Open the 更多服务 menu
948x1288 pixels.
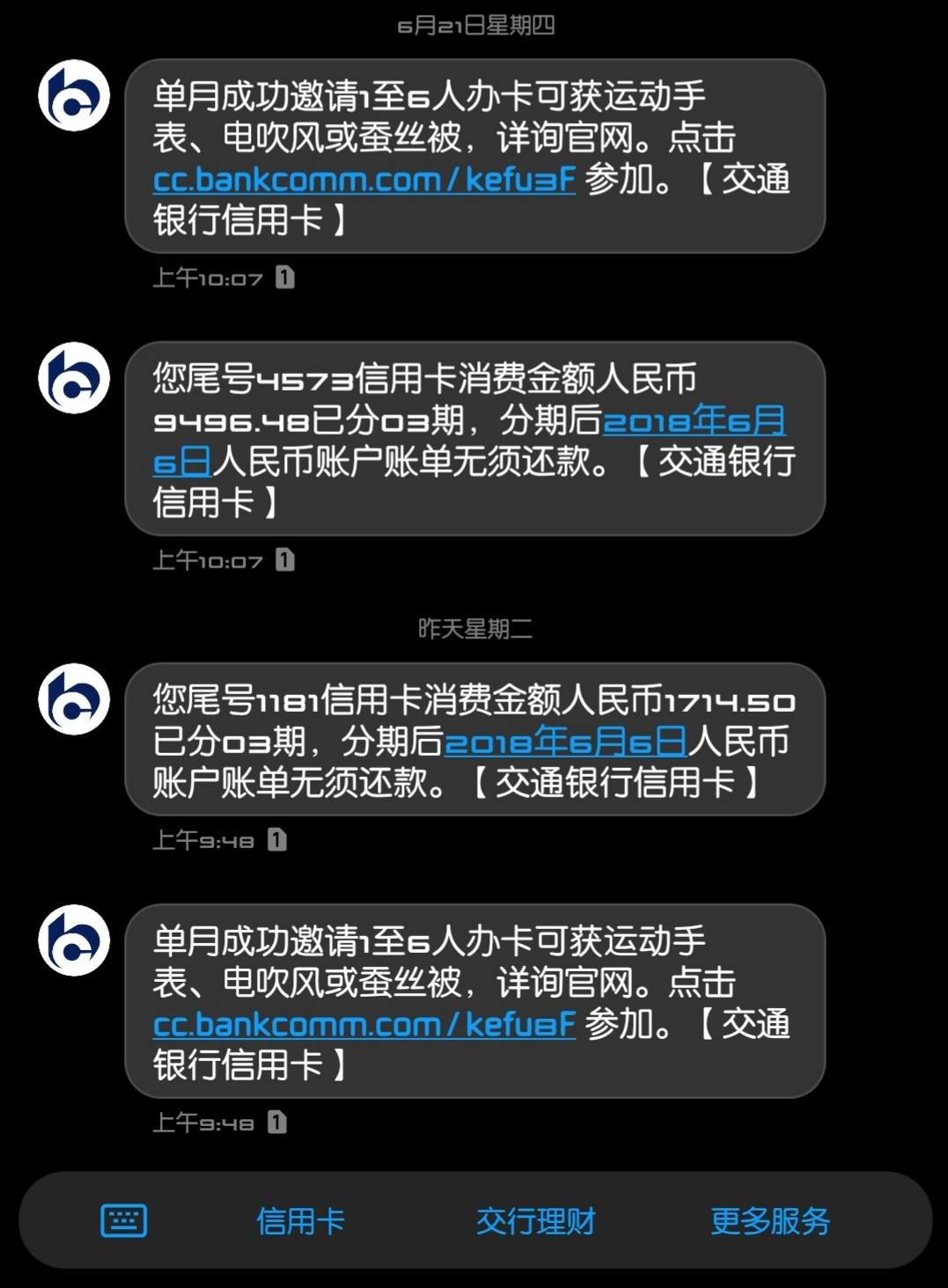[770, 1221]
